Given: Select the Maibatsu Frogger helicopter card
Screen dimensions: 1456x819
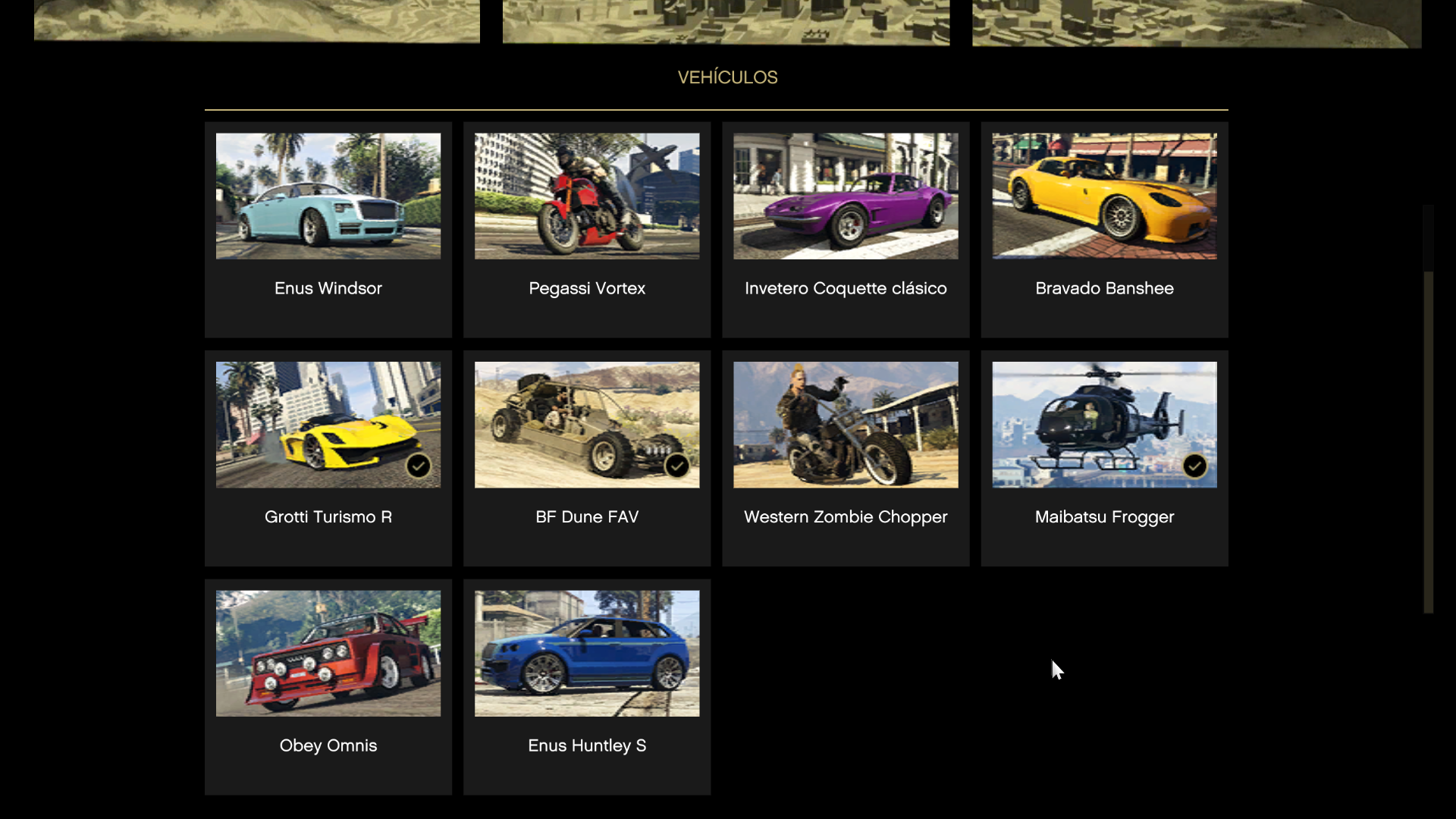Looking at the screenshot, I should coord(1103,457).
